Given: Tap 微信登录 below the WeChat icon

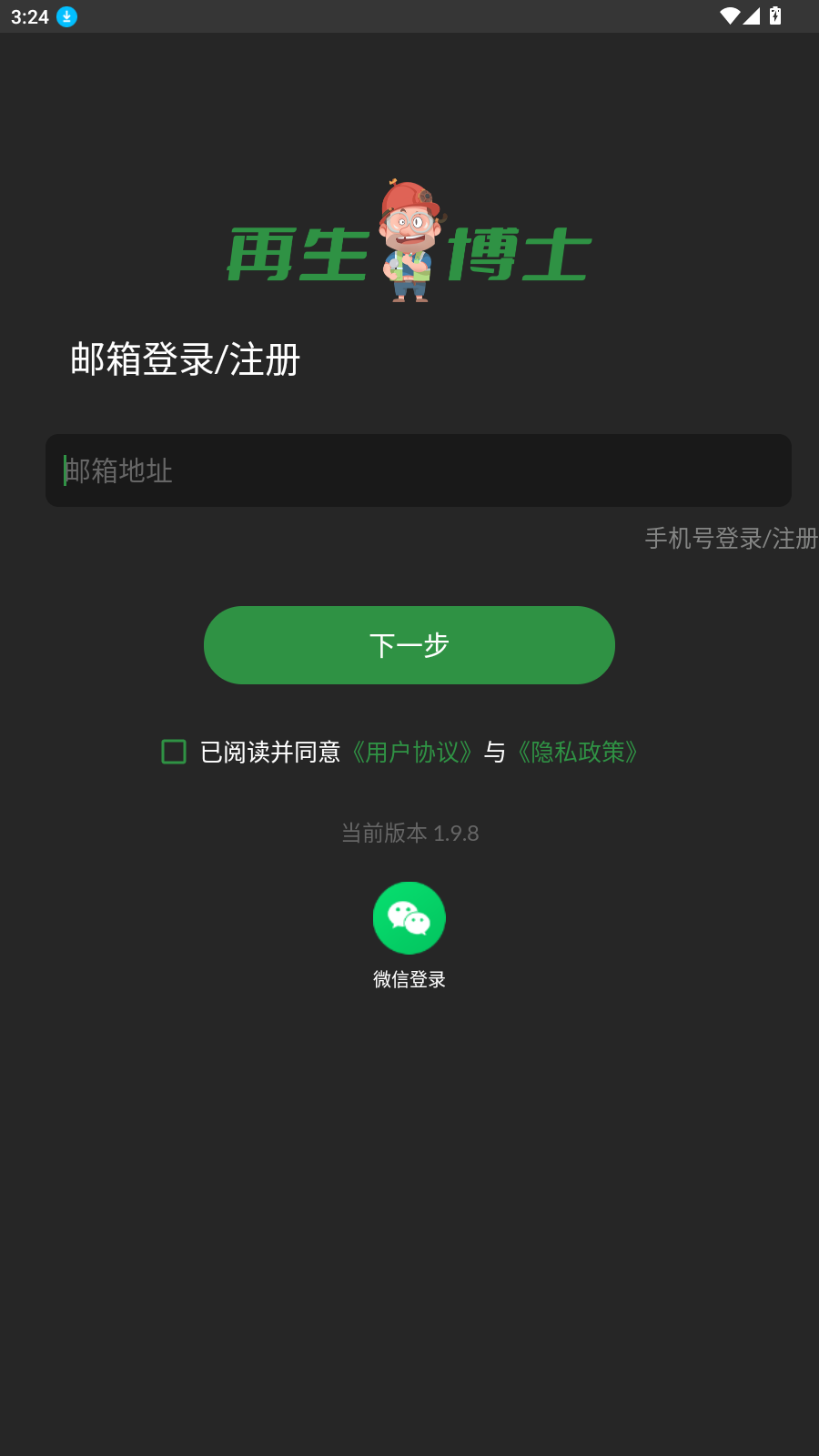Looking at the screenshot, I should pyautogui.click(x=409, y=979).
